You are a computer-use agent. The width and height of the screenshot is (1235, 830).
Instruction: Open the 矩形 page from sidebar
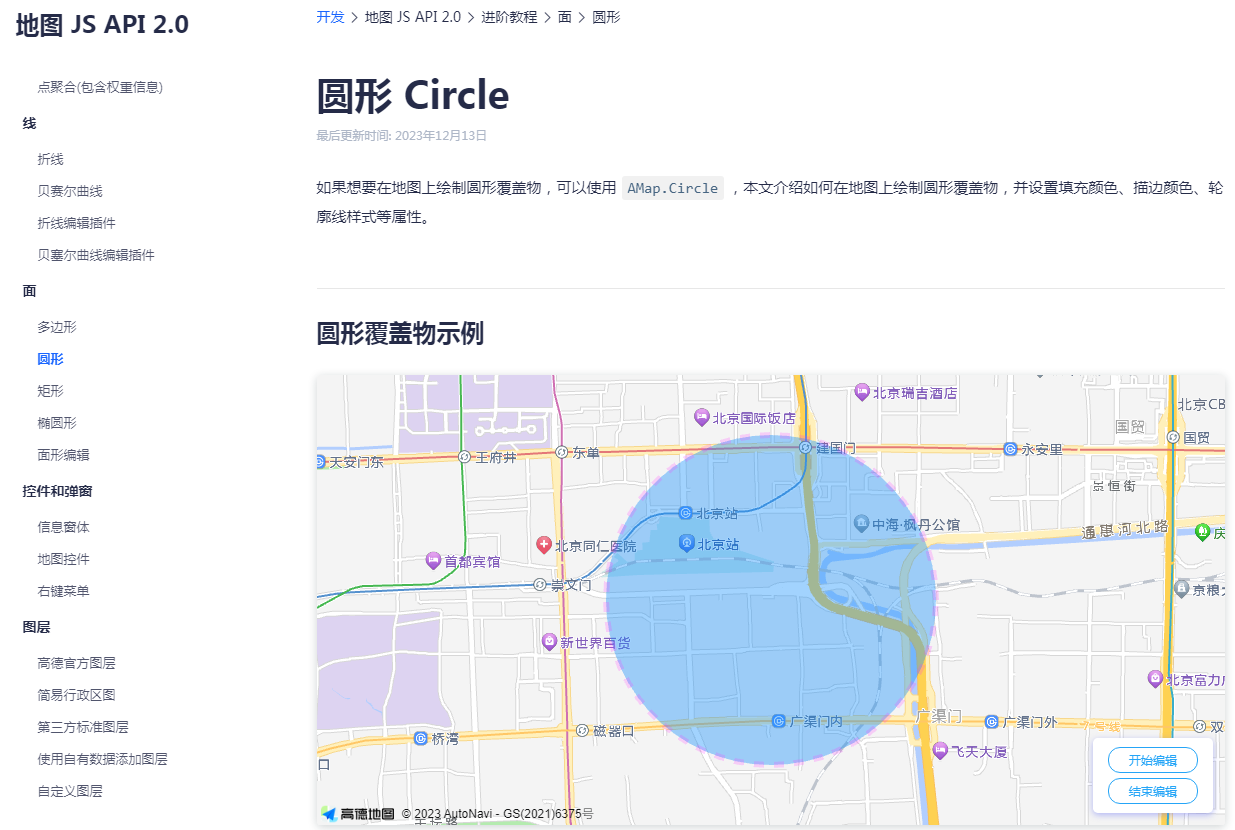pyautogui.click(x=50, y=391)
